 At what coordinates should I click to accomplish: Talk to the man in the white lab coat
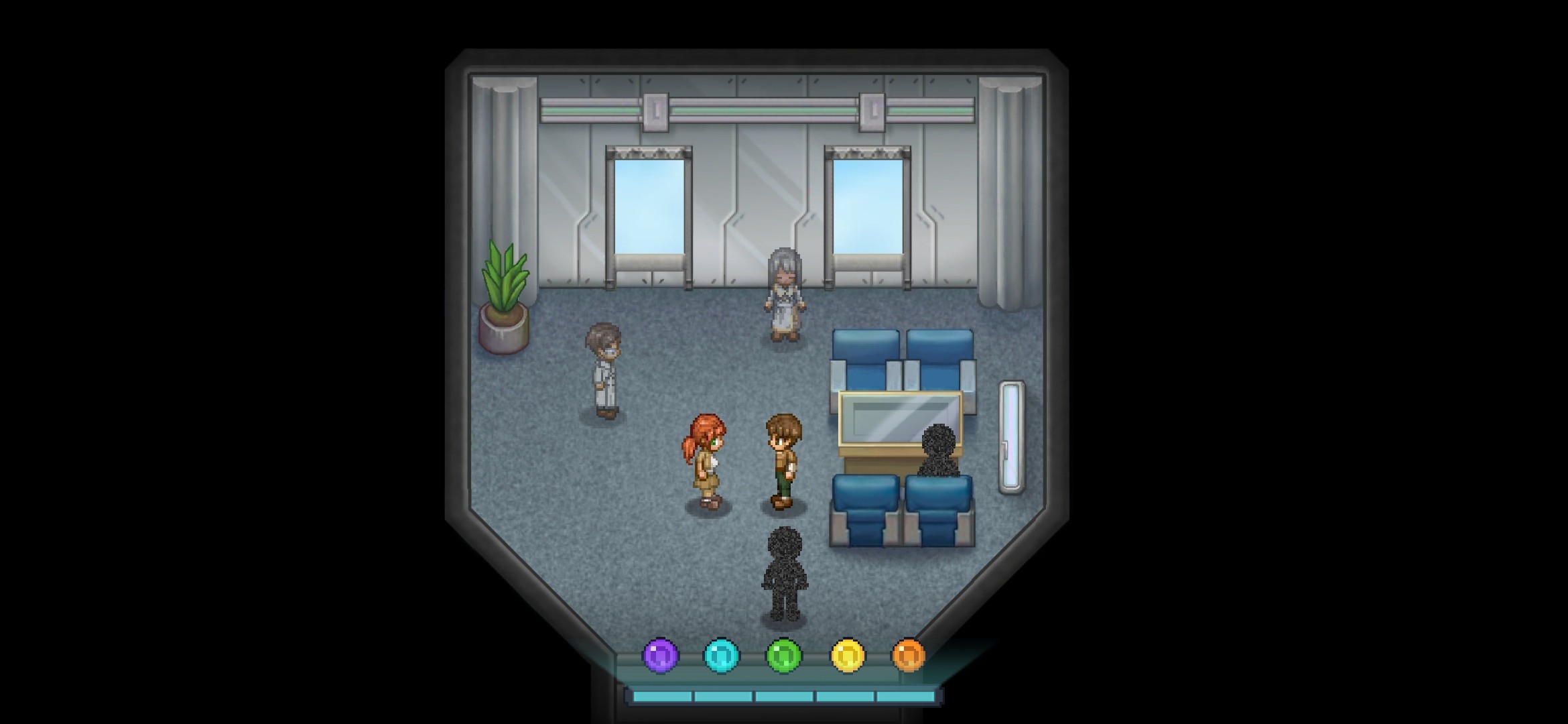(604, 371)
